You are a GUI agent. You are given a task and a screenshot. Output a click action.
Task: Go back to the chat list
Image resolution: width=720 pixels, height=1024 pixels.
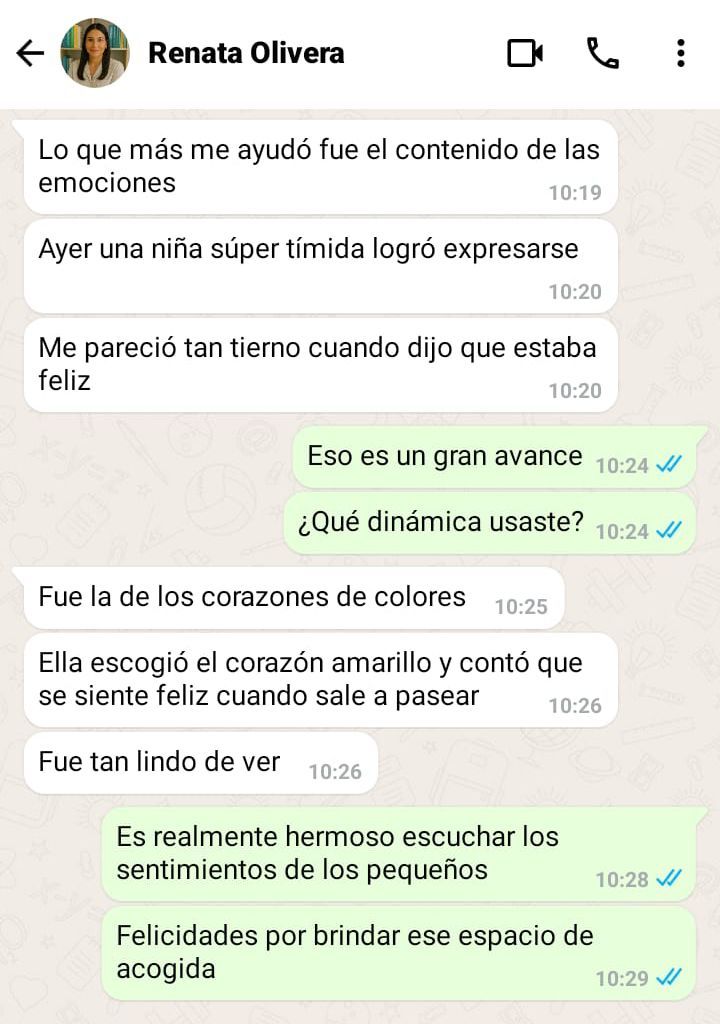pos(30,53)
